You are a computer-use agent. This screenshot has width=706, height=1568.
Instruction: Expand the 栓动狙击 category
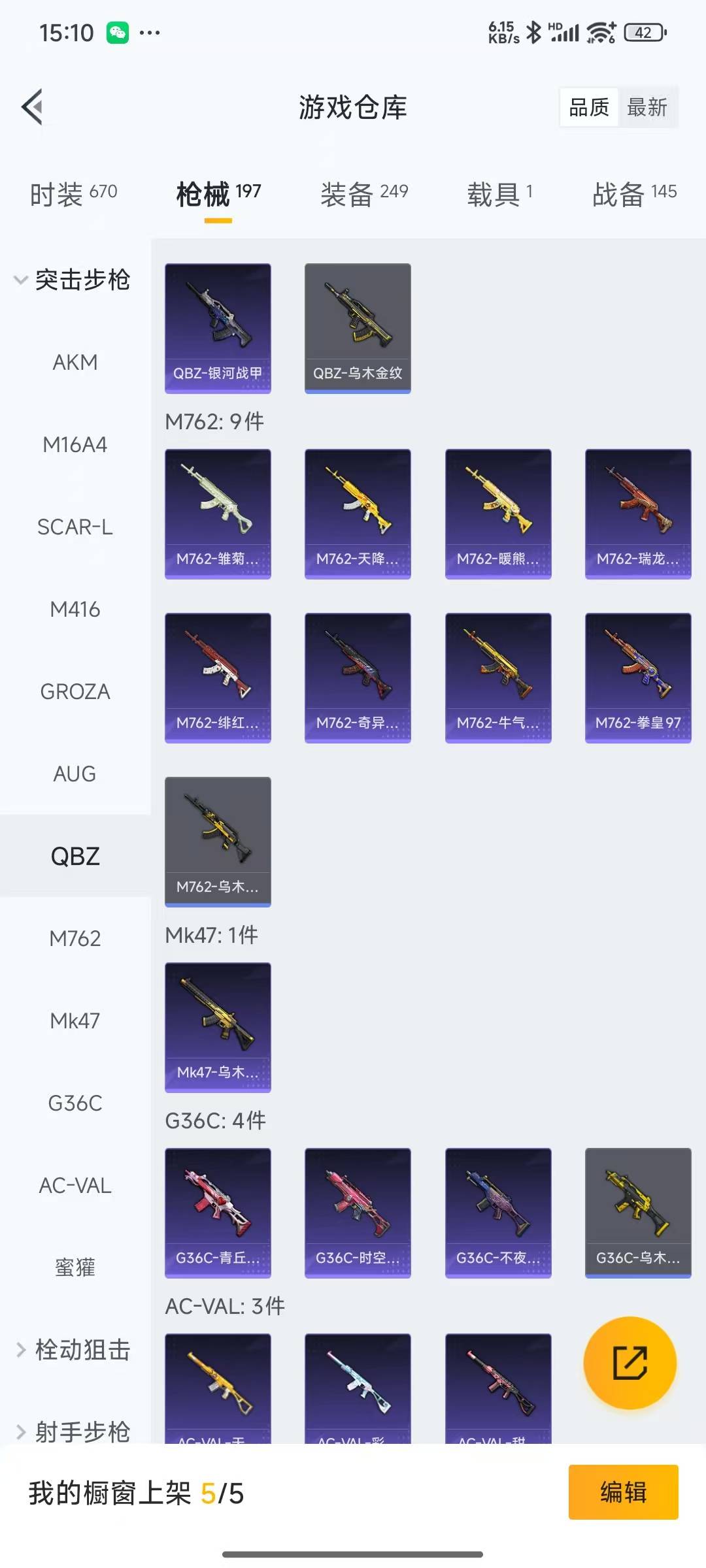click(73, 1350)
